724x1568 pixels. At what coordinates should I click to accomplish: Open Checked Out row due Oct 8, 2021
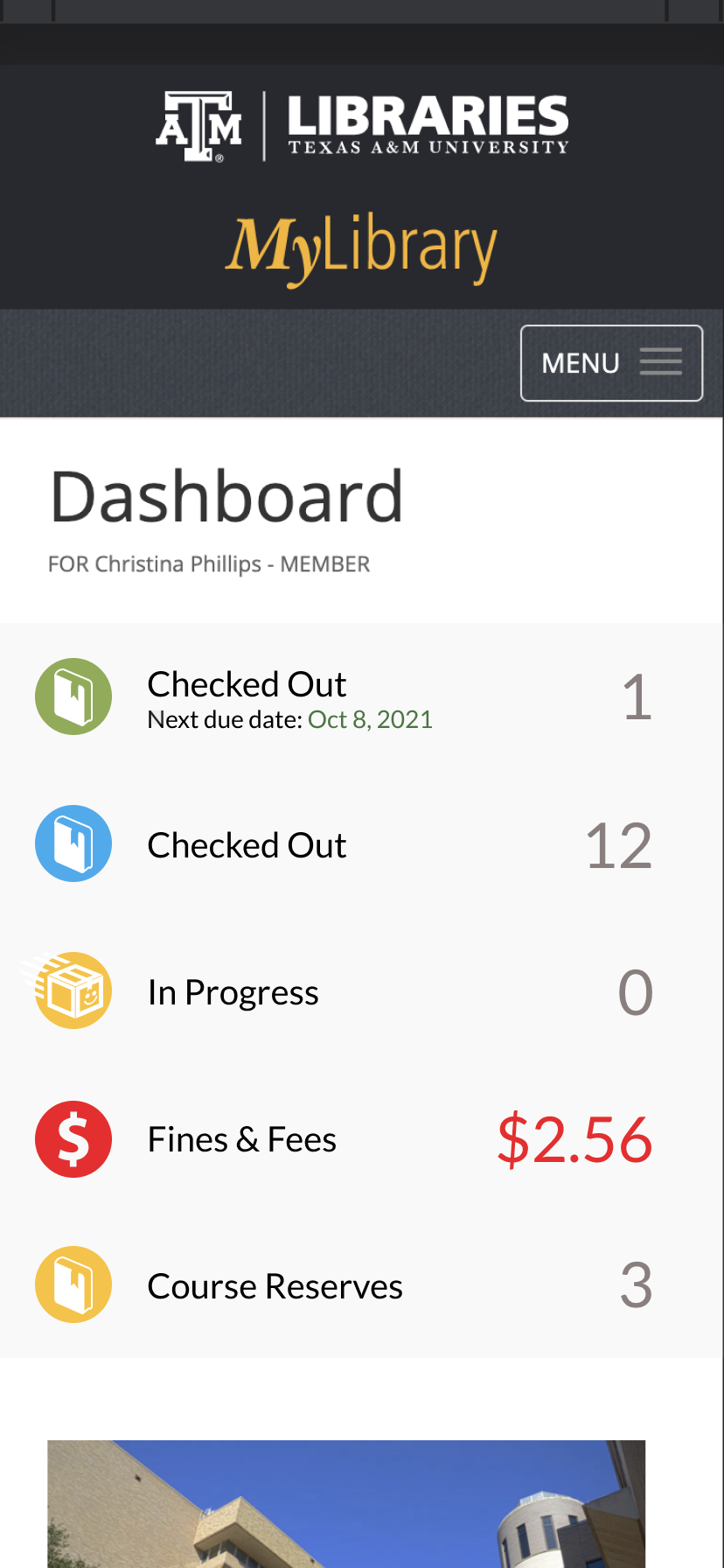click(x=362, y=696)
